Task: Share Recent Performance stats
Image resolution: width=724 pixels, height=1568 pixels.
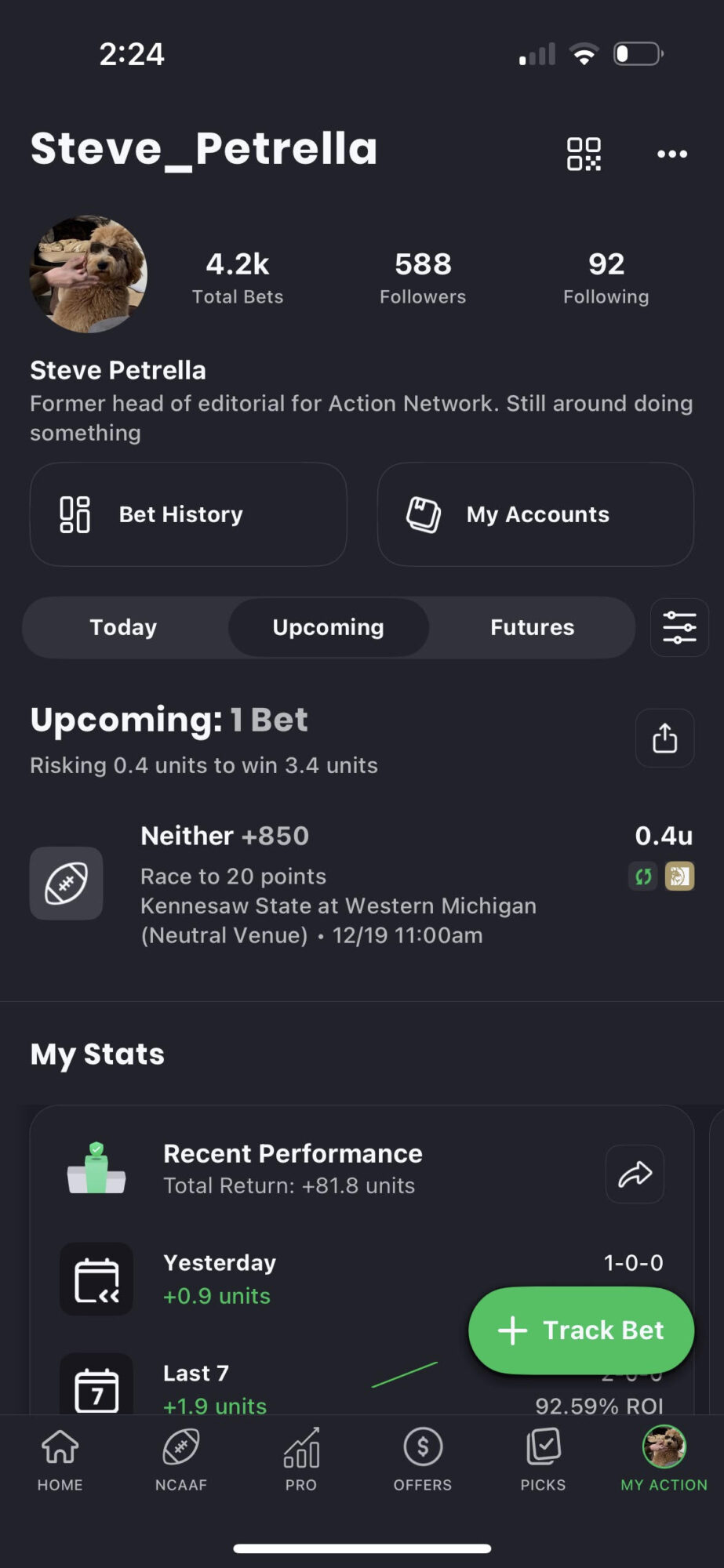Action: [x=635, y=1174]
